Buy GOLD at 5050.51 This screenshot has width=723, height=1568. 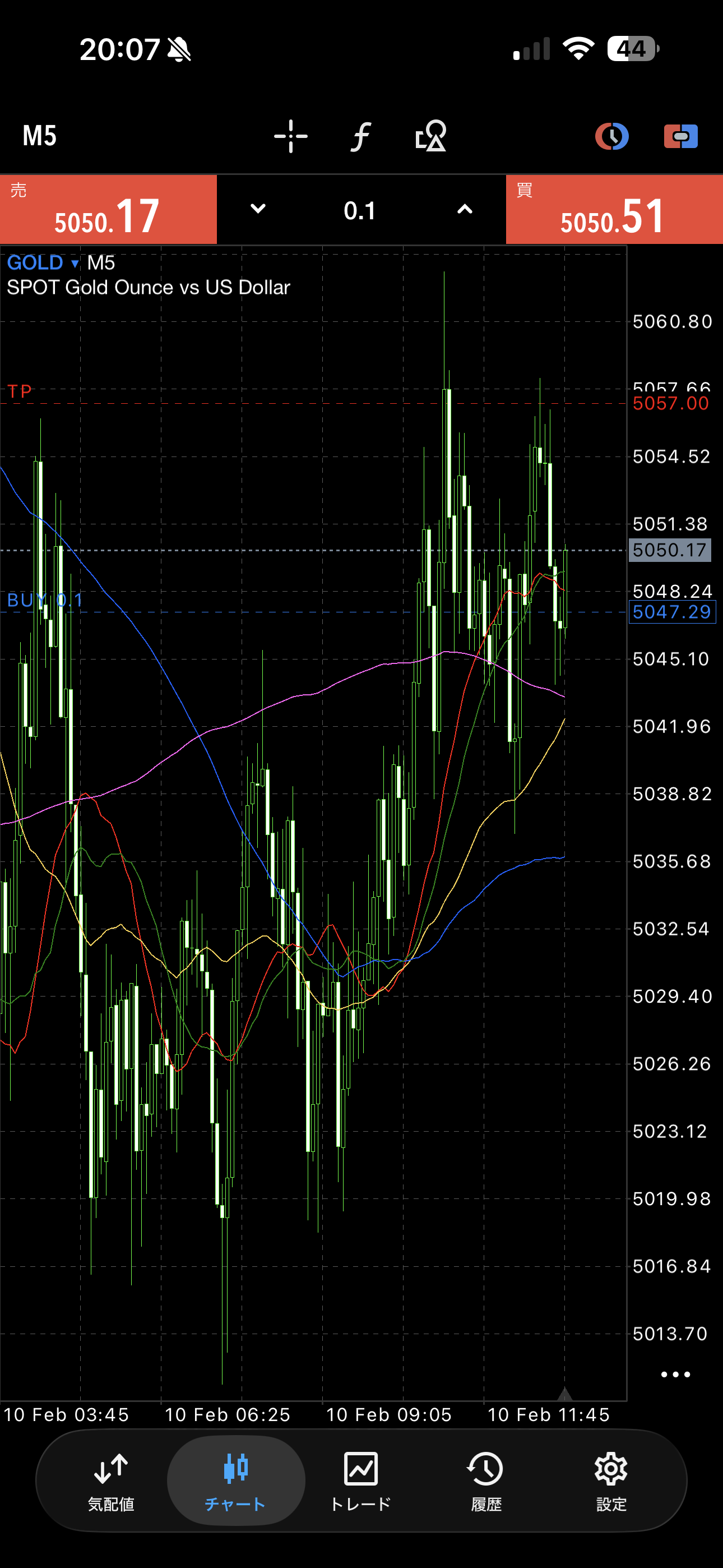click(614, 210)
